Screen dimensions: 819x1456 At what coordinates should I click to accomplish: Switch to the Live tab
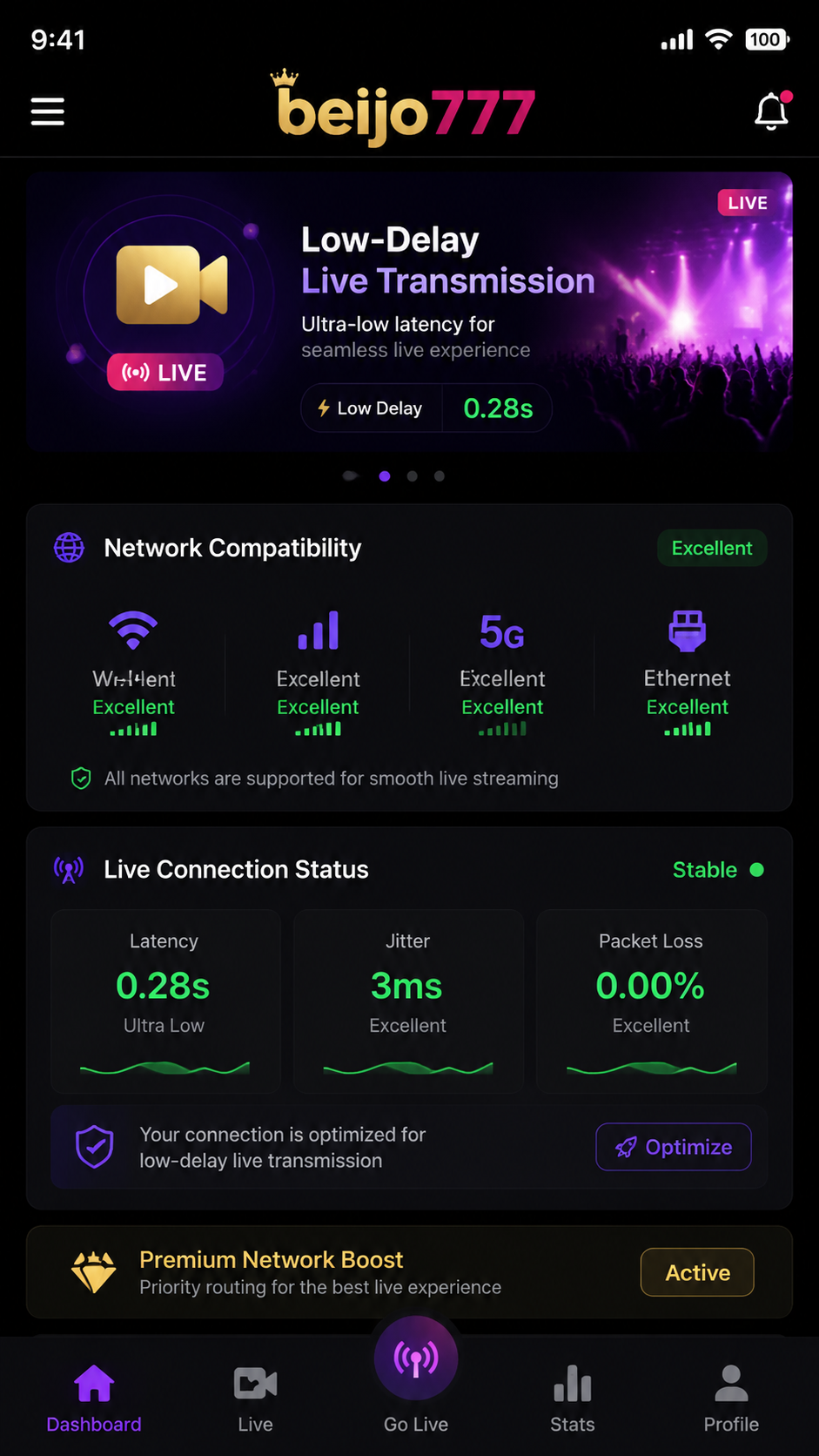[255, 1399]
